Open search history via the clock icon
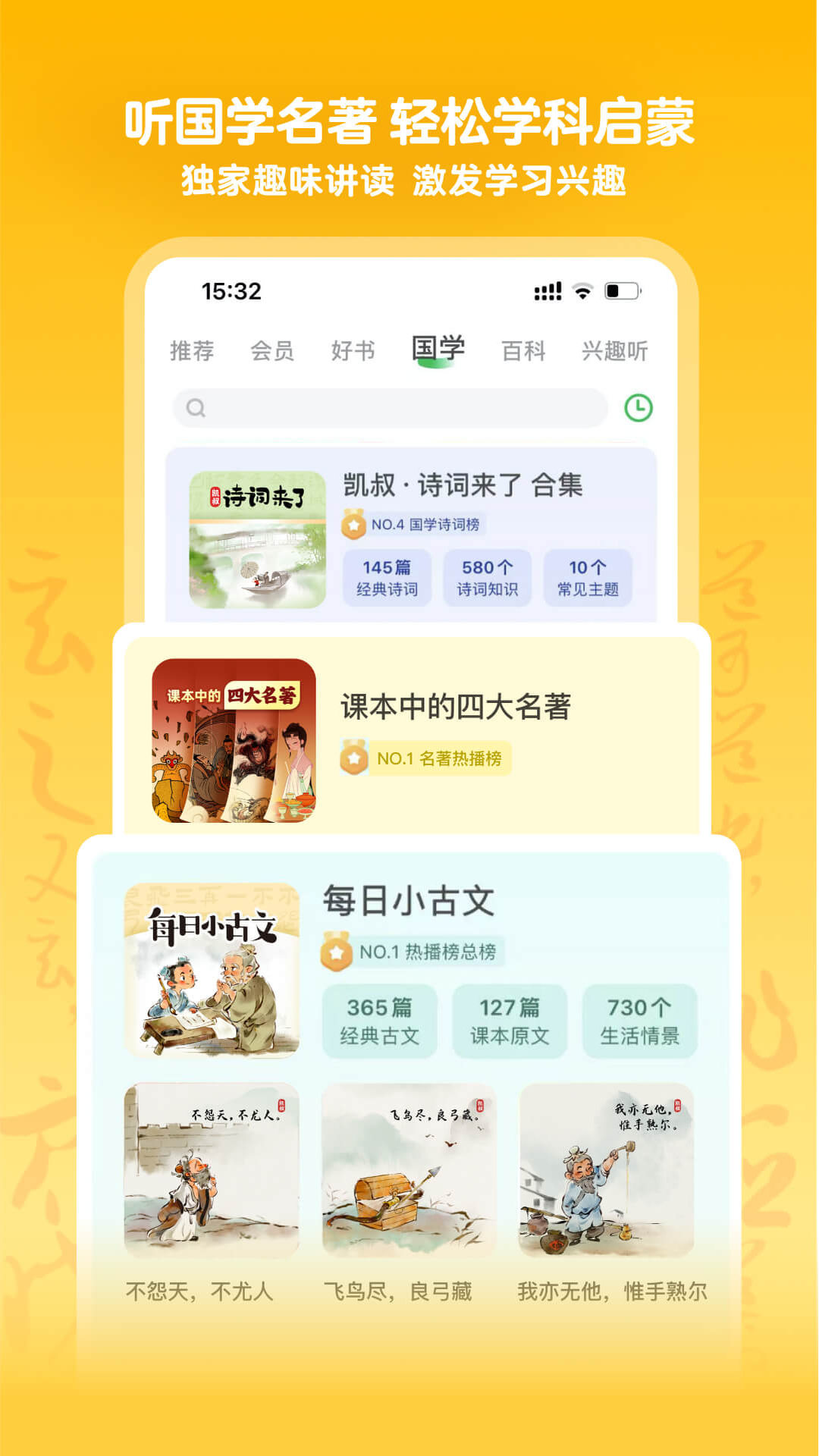The width and height of the screenshot is (819, 1456). point(638,406)
